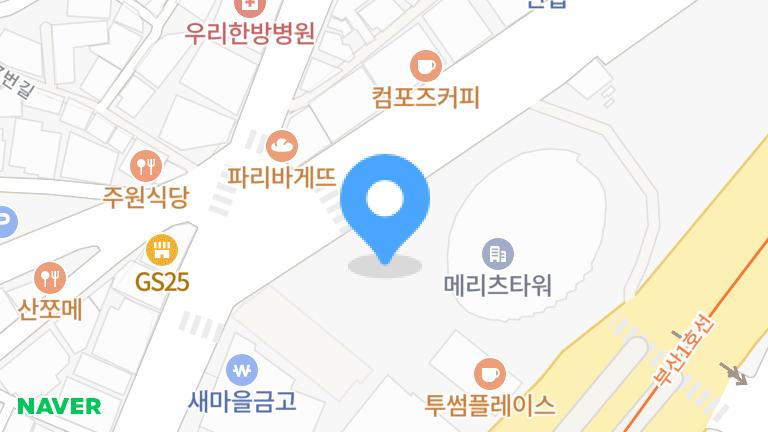Image resolution: width=768 pixels, height=432 pixels.
Task: Select the 파리바게뜨 bakery marker
Action: [283, 146]
